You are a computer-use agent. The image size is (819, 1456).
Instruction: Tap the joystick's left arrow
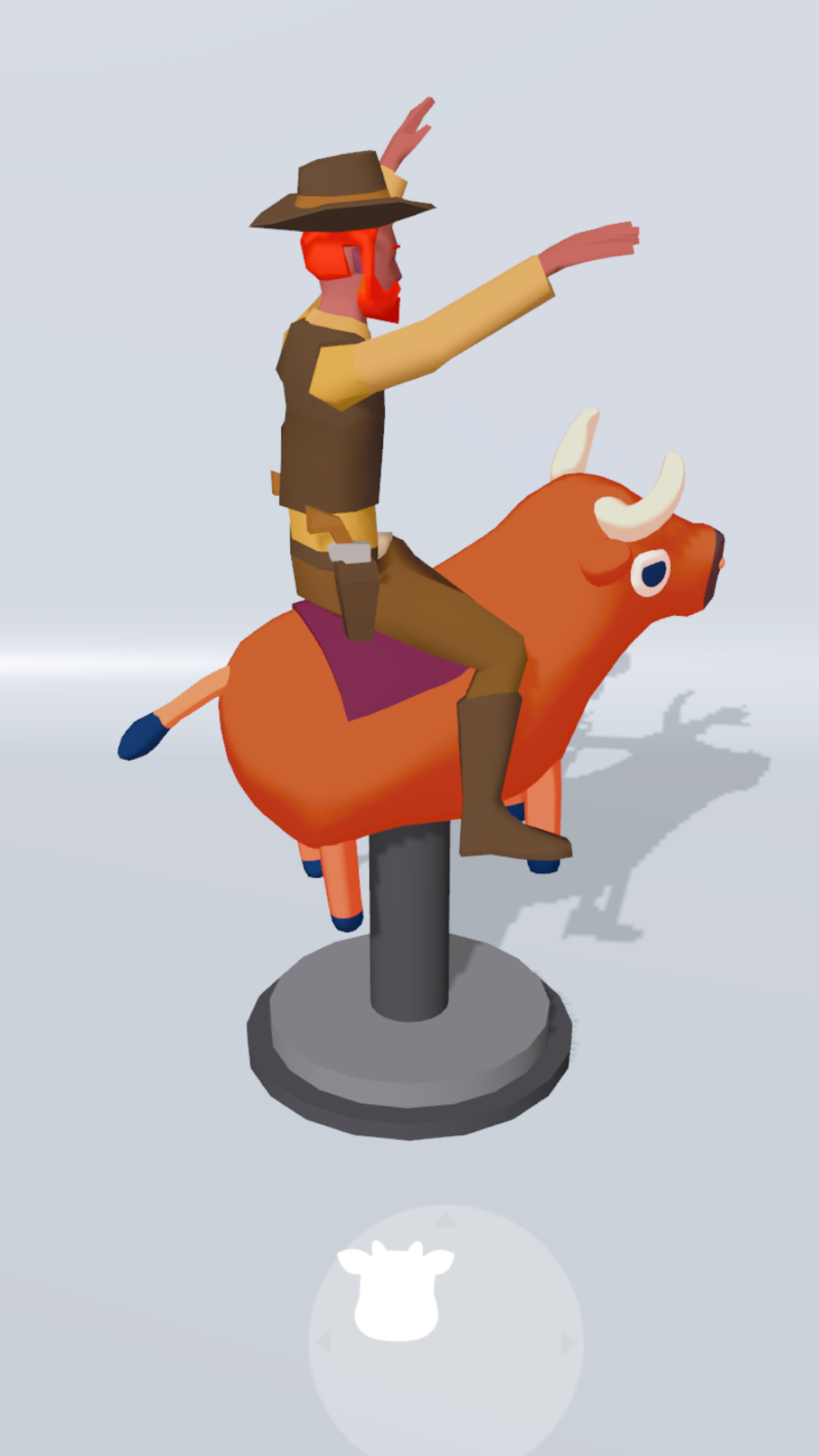(x=324, y=1343)
